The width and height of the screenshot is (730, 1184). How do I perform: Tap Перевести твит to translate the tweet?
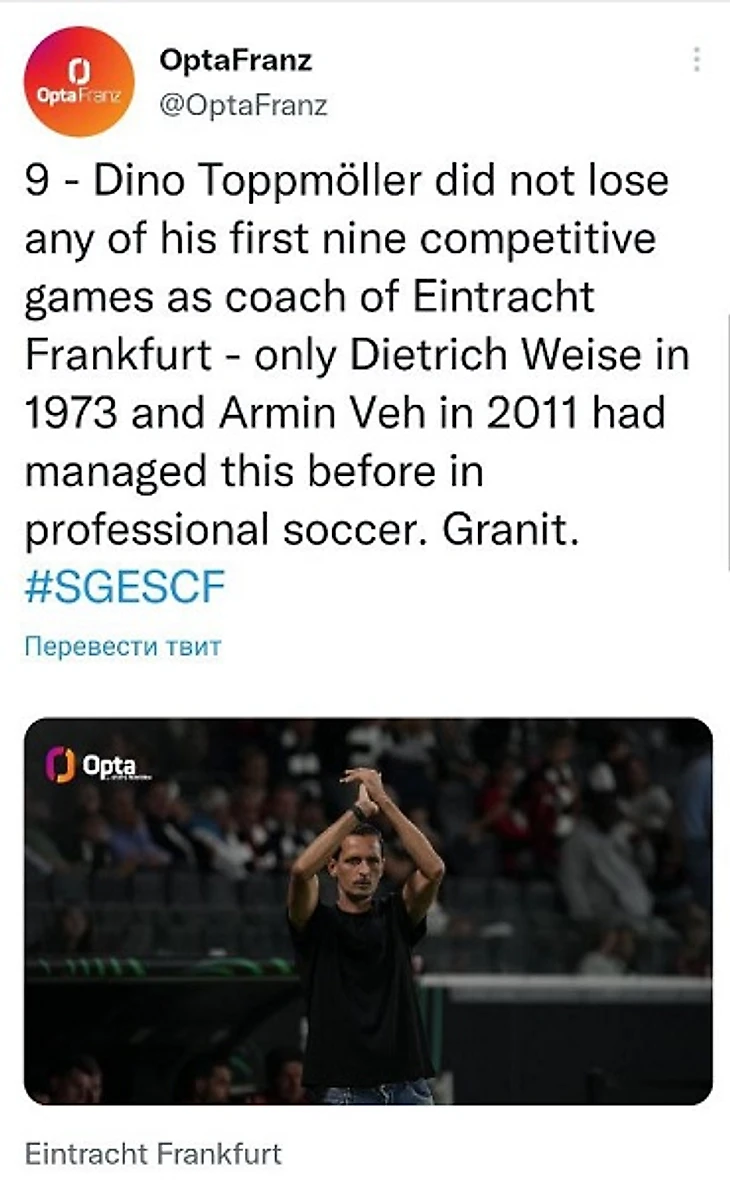pyautogui.click(x=121, y=646)
